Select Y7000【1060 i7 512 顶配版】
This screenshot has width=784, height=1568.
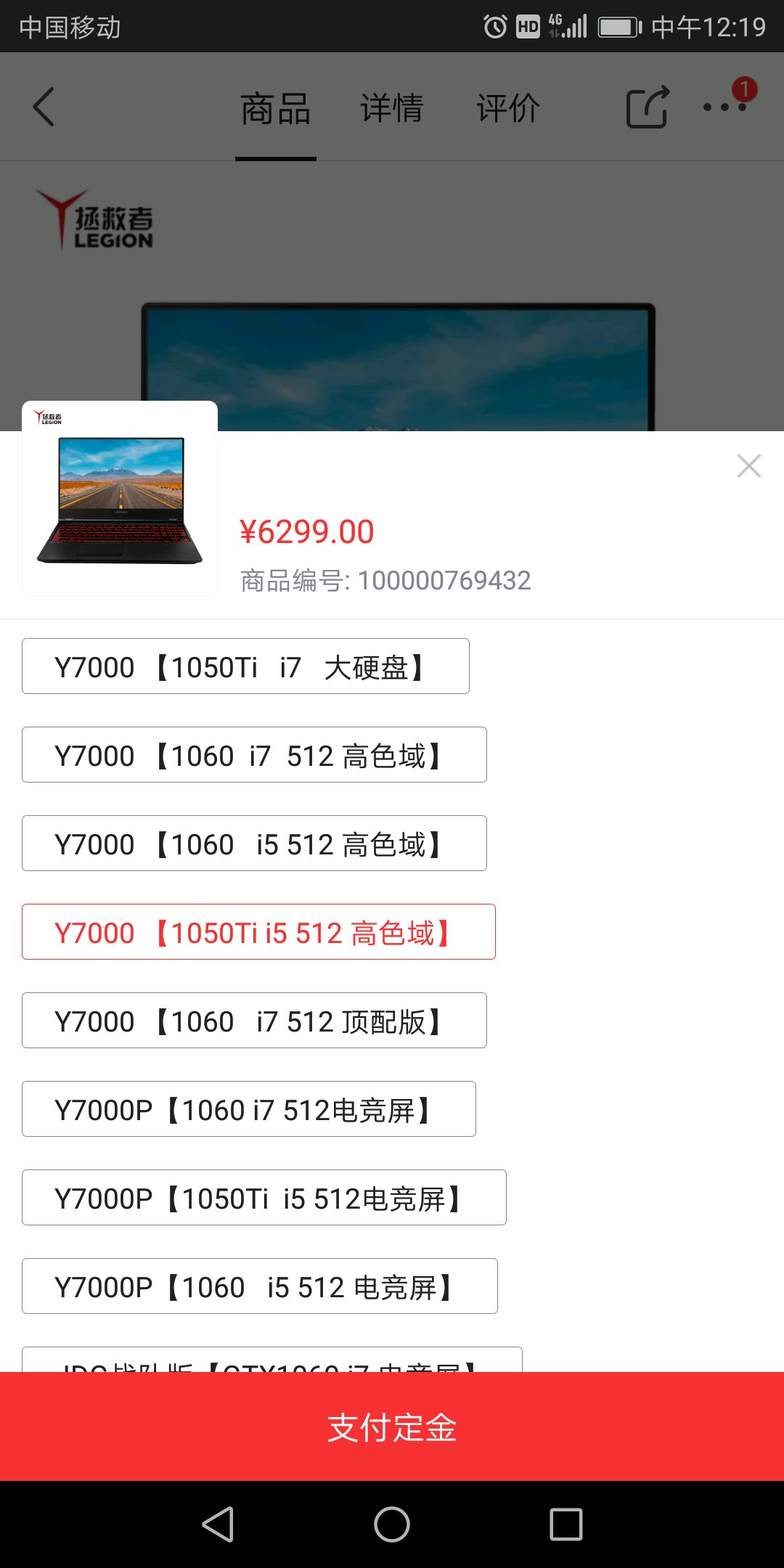coord(254,1021)
